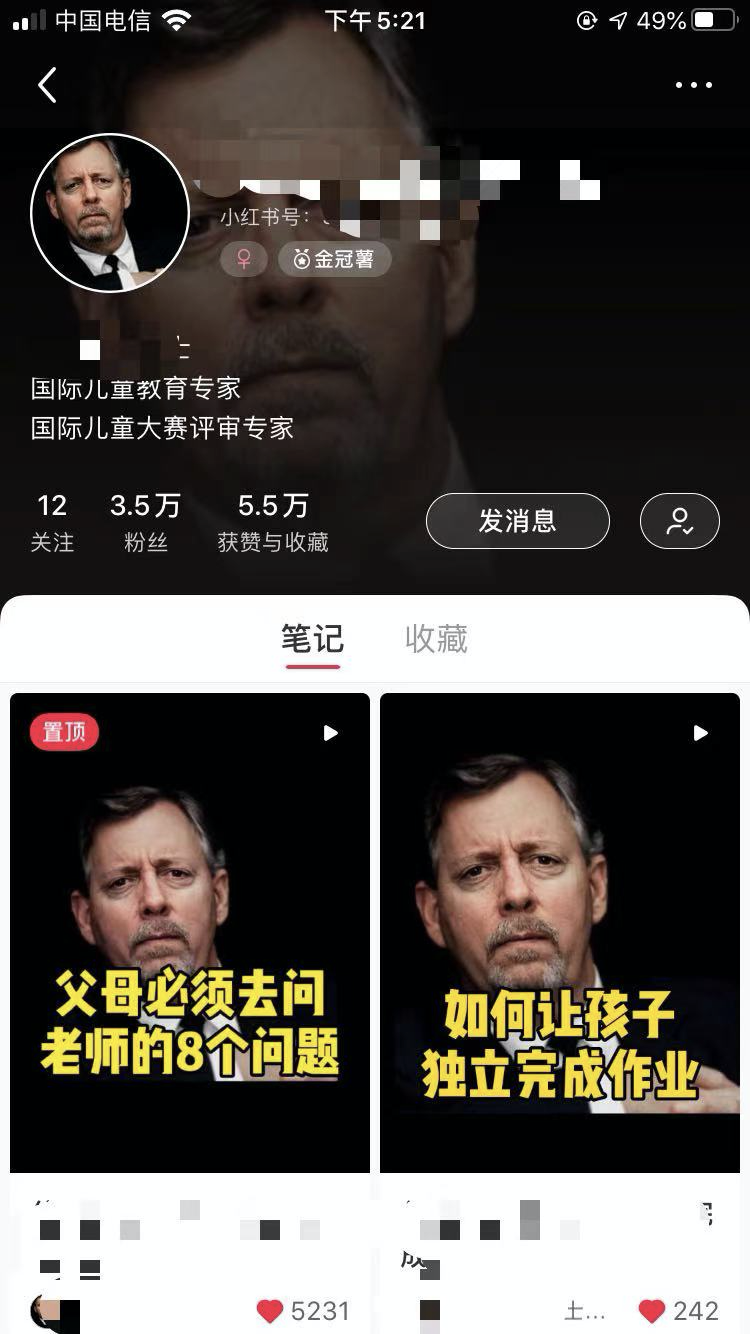
Task: Tap the followed-status person icon button
Action: 679,521
